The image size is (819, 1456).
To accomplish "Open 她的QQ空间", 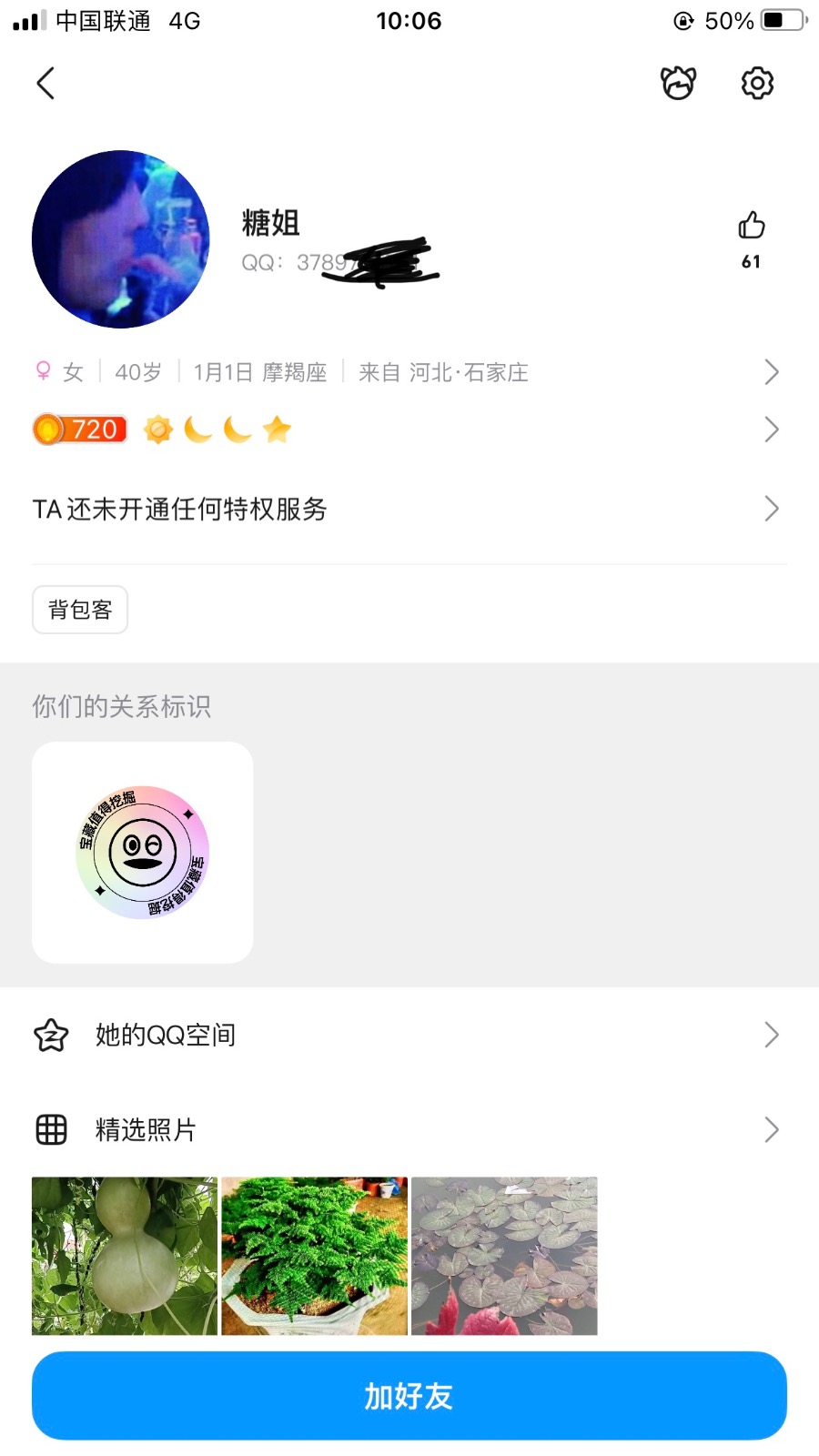I will click(x=408, y=1035).
